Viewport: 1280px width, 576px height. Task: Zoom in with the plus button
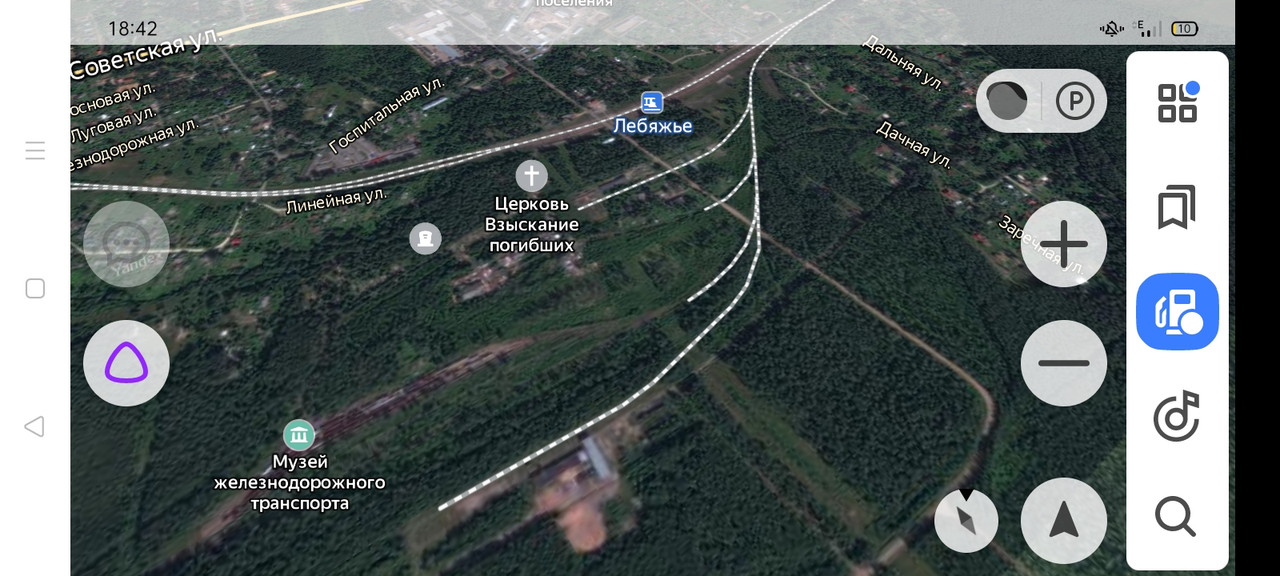pyautogui.click(x=1063, y=244)
